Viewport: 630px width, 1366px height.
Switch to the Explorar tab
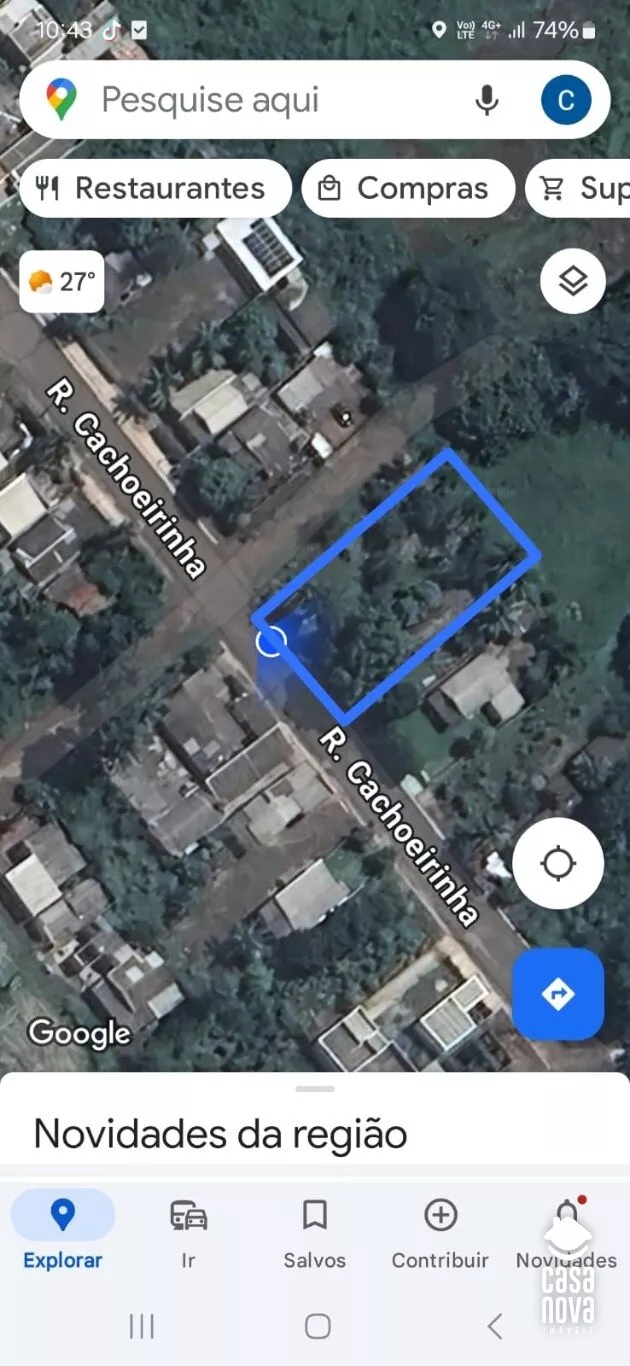(x=62, y=1231)
